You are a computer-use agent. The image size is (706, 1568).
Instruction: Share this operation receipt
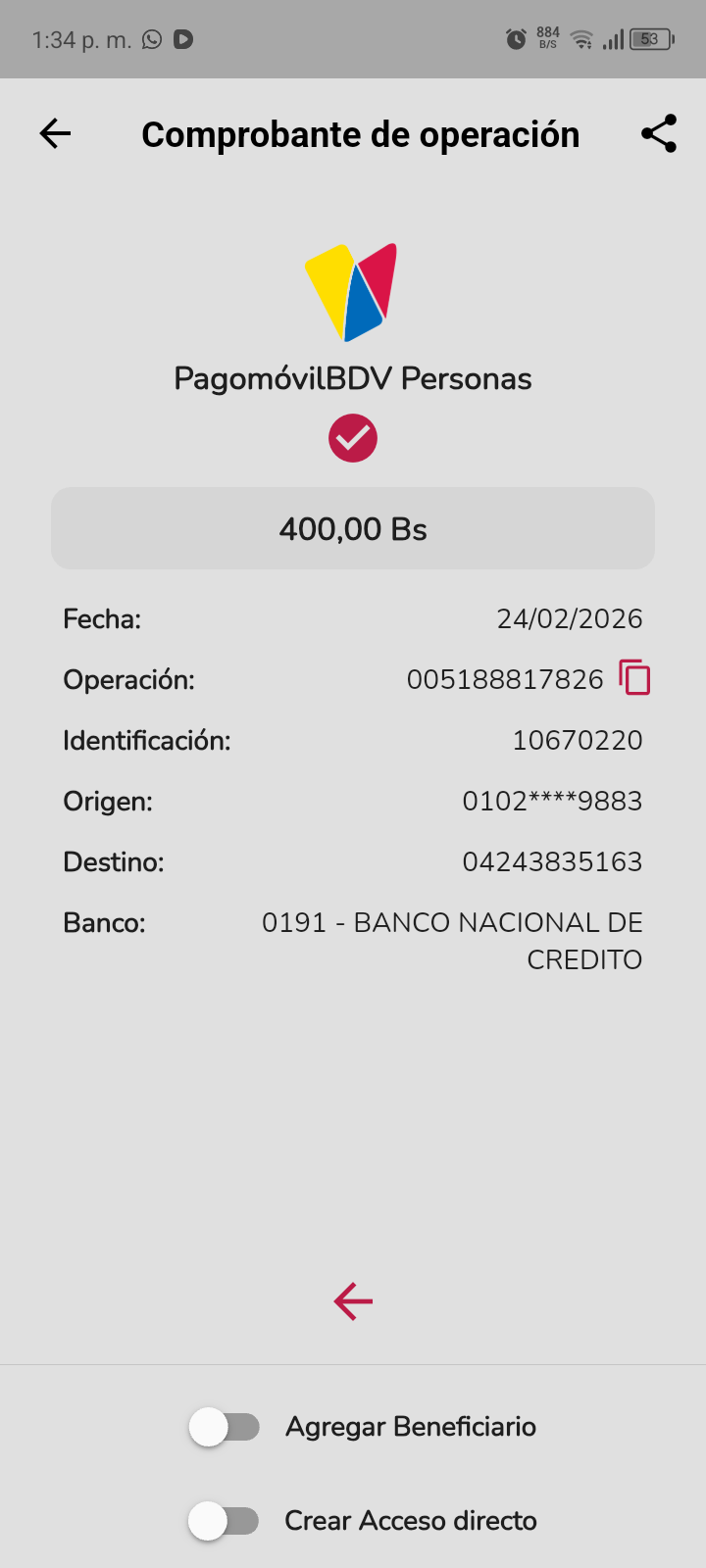pyautogui.click(x=659, y=133)
